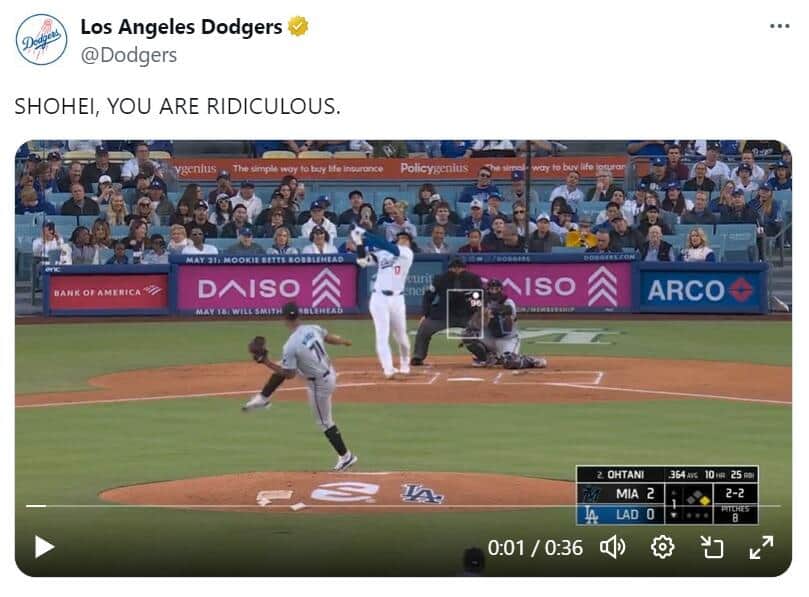This screenshot has height=597, width=809.
Task: Unmute the video sound
Action: (x=612, y=546)
